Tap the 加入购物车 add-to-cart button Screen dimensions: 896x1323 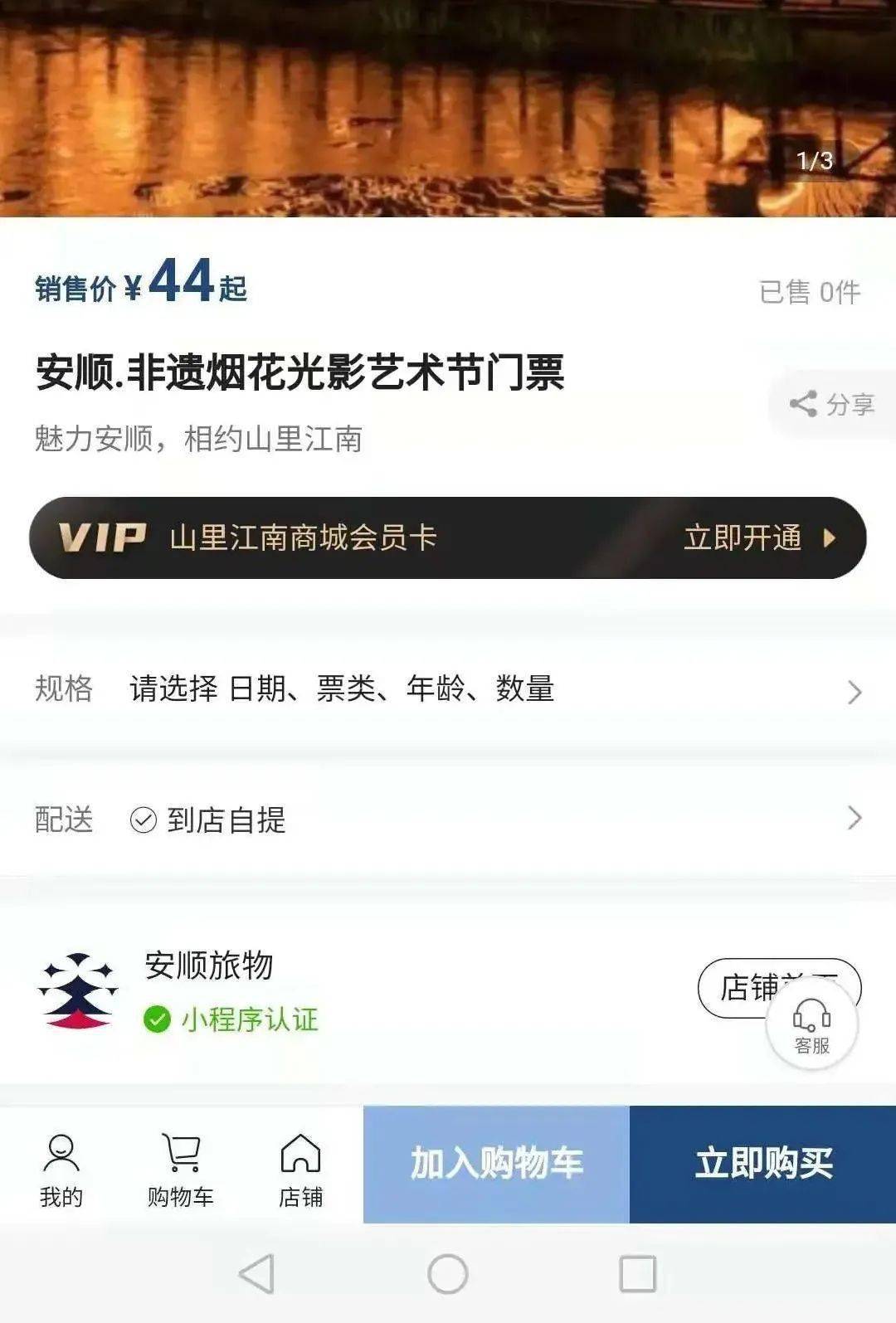(494, 1164)
